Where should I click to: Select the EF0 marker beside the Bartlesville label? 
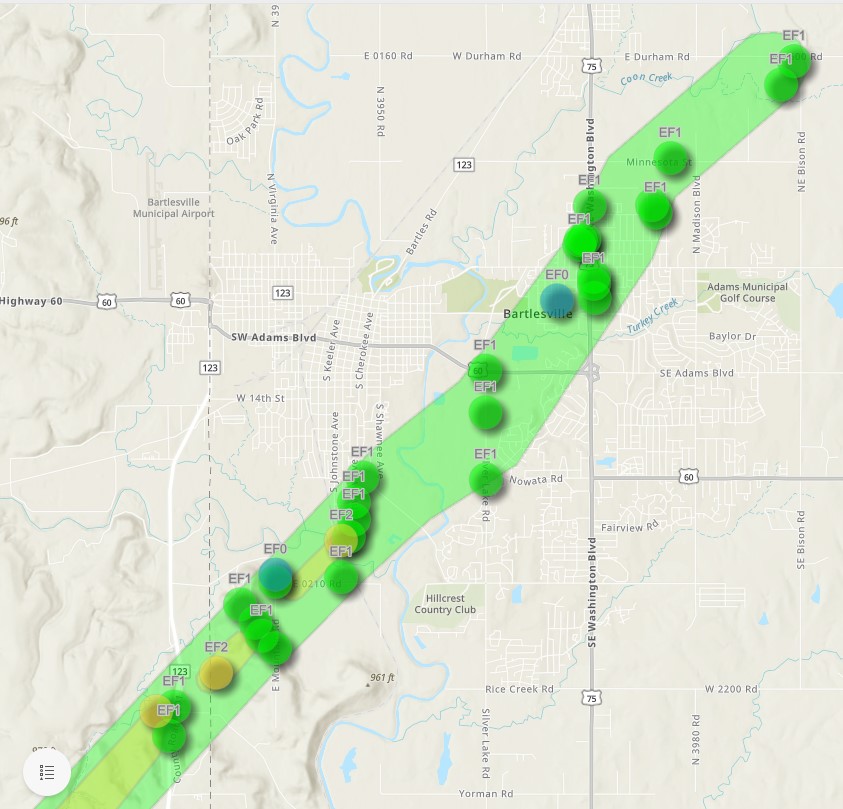point(557,298)
